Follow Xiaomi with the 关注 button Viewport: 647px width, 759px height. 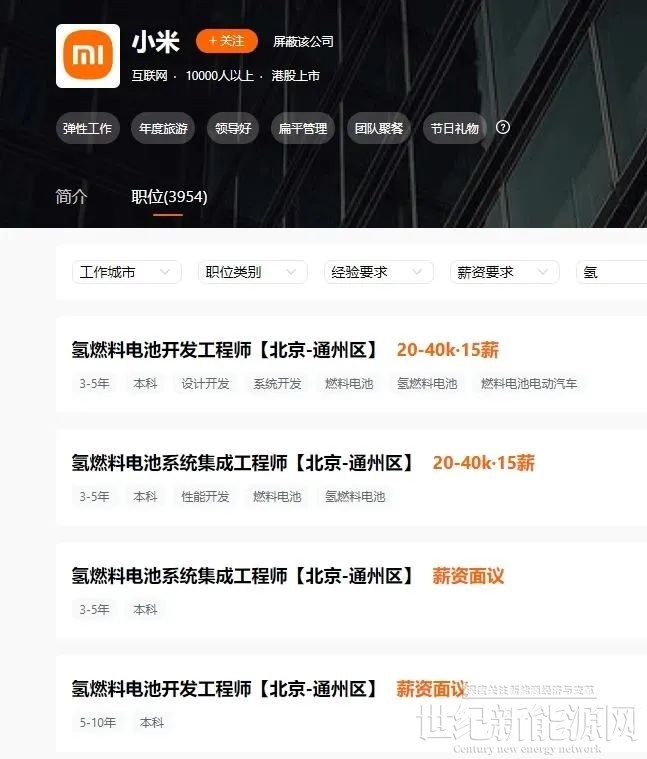click(227, 41)
